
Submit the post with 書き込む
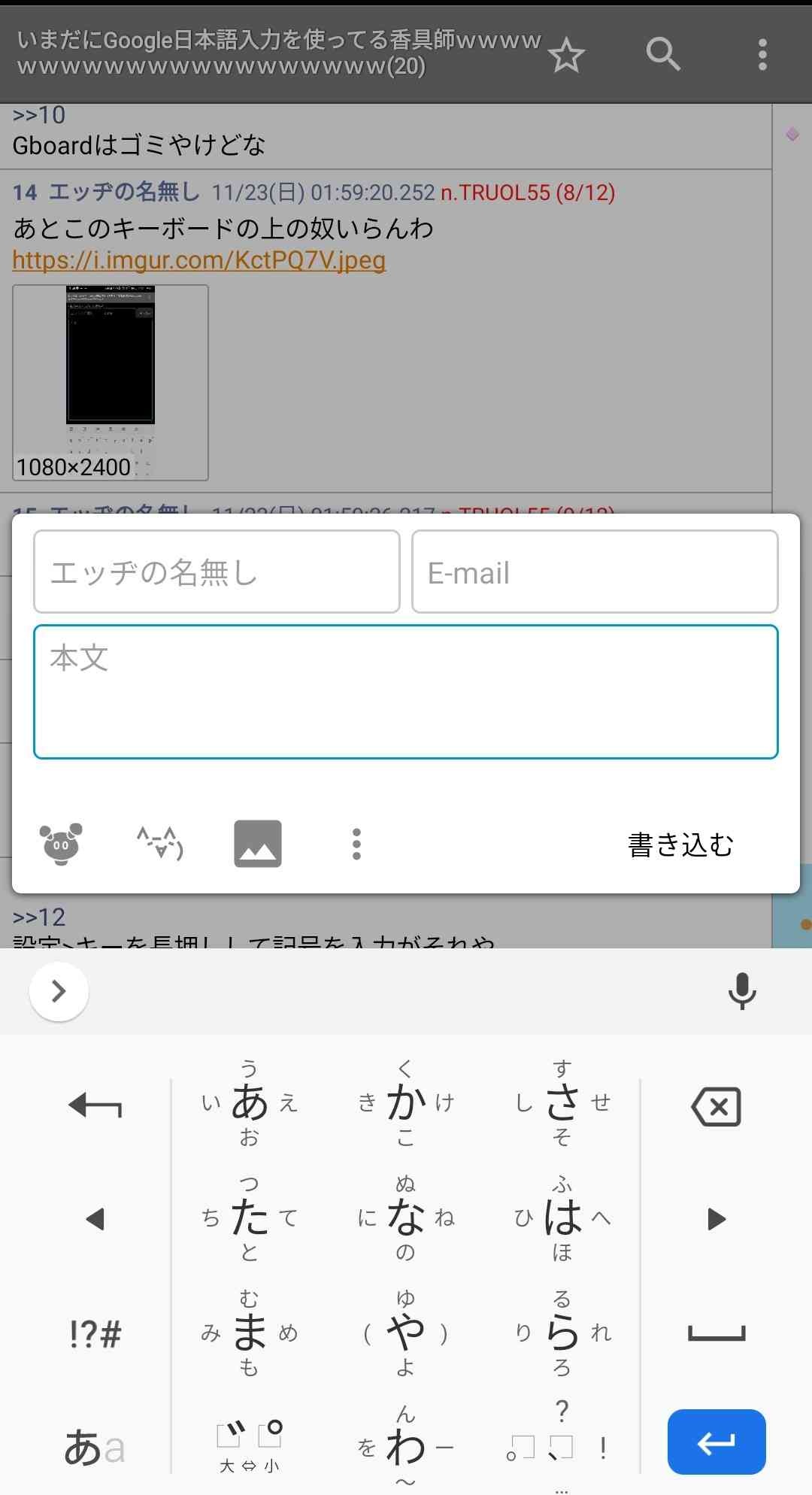coord(680,845)
